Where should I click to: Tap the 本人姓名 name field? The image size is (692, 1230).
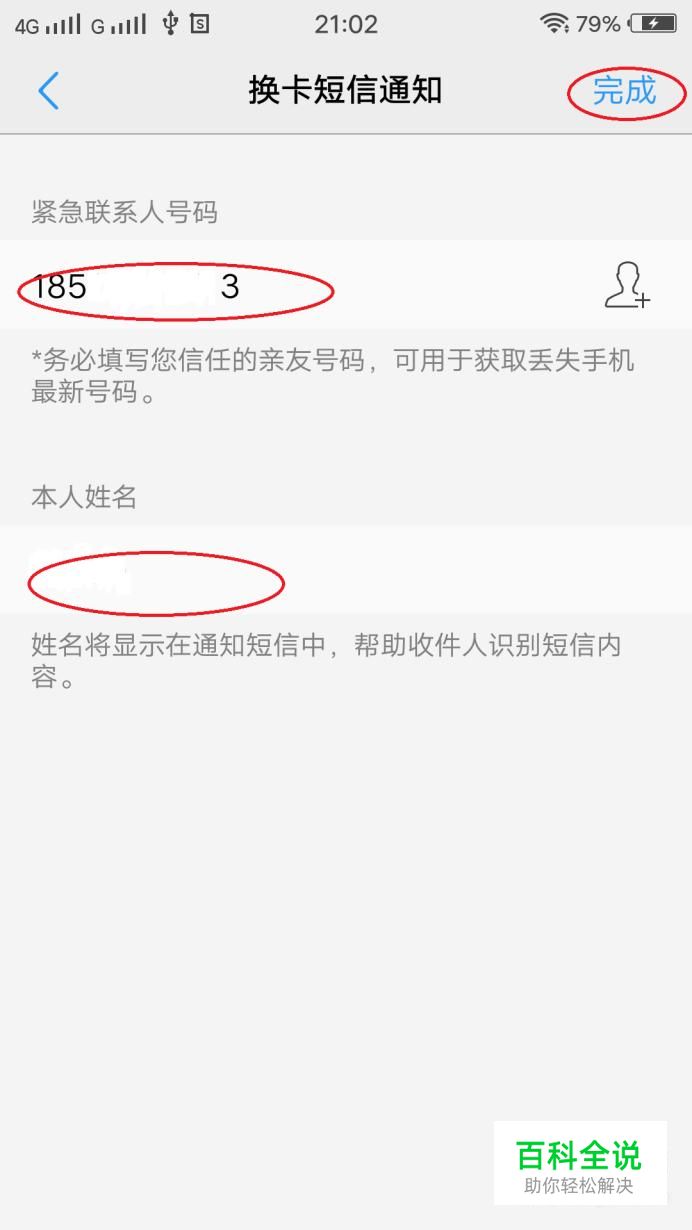[x=346, y=570]
